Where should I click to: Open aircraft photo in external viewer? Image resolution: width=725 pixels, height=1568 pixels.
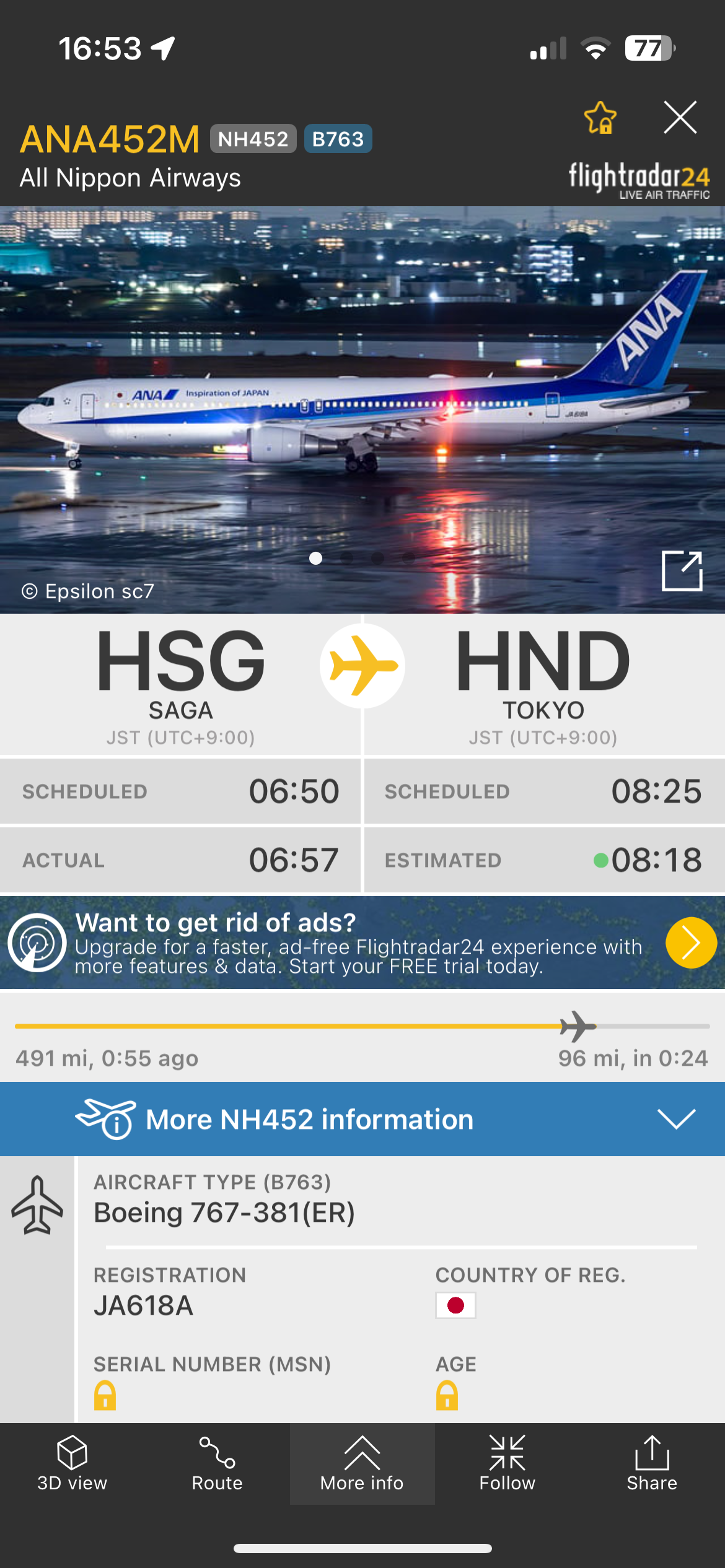click(682, 570)
